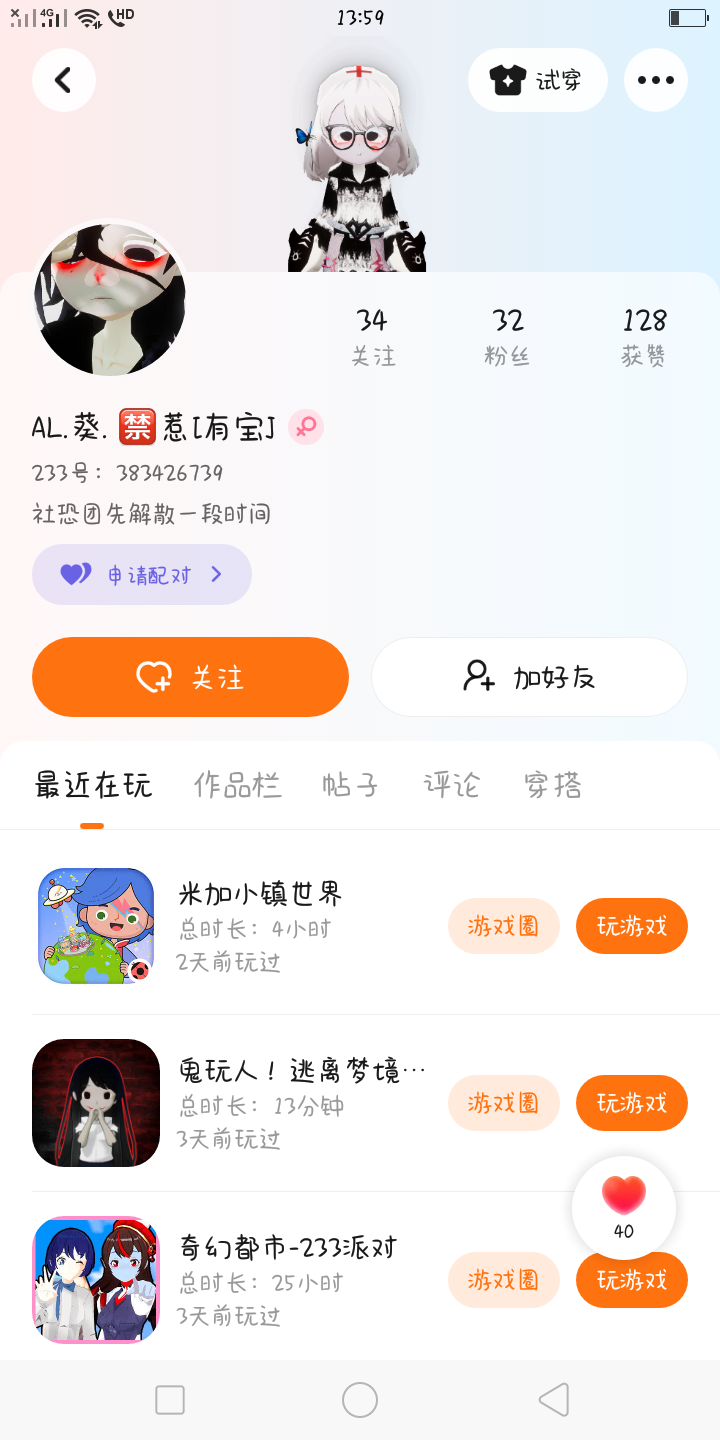View the 关注 following list
Viewport: 720px width, 1440px height.
click(372, 337)
